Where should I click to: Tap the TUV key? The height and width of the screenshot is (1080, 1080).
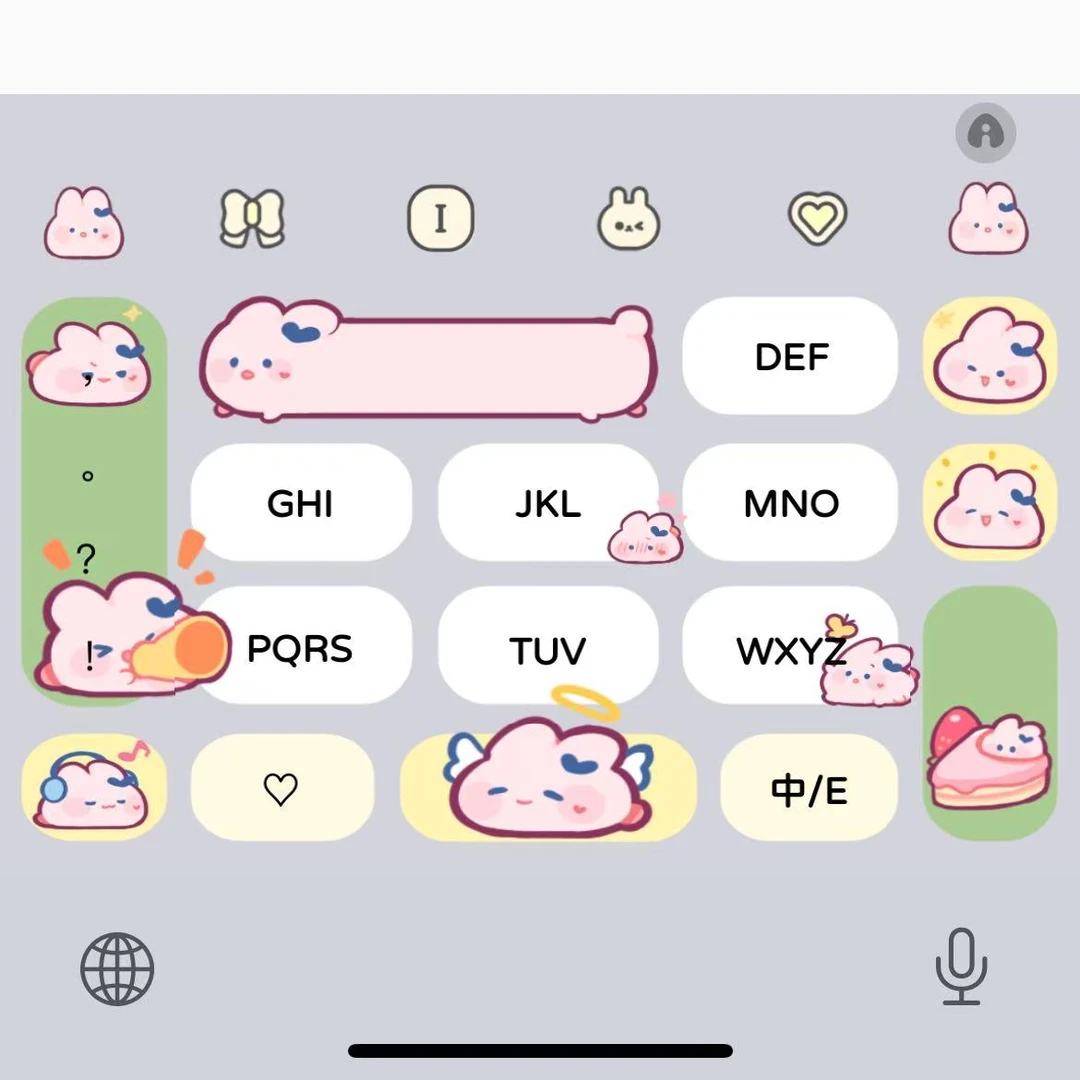tap(547, 648)
